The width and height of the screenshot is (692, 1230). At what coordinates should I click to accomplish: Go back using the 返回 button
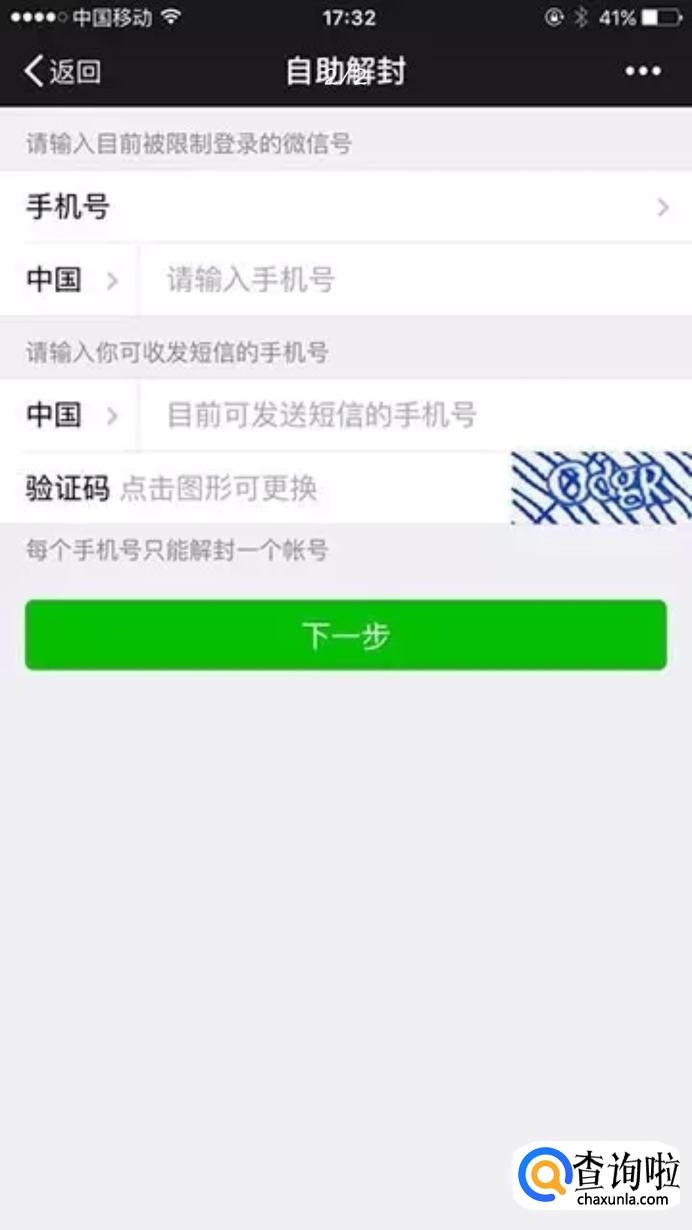62,72
